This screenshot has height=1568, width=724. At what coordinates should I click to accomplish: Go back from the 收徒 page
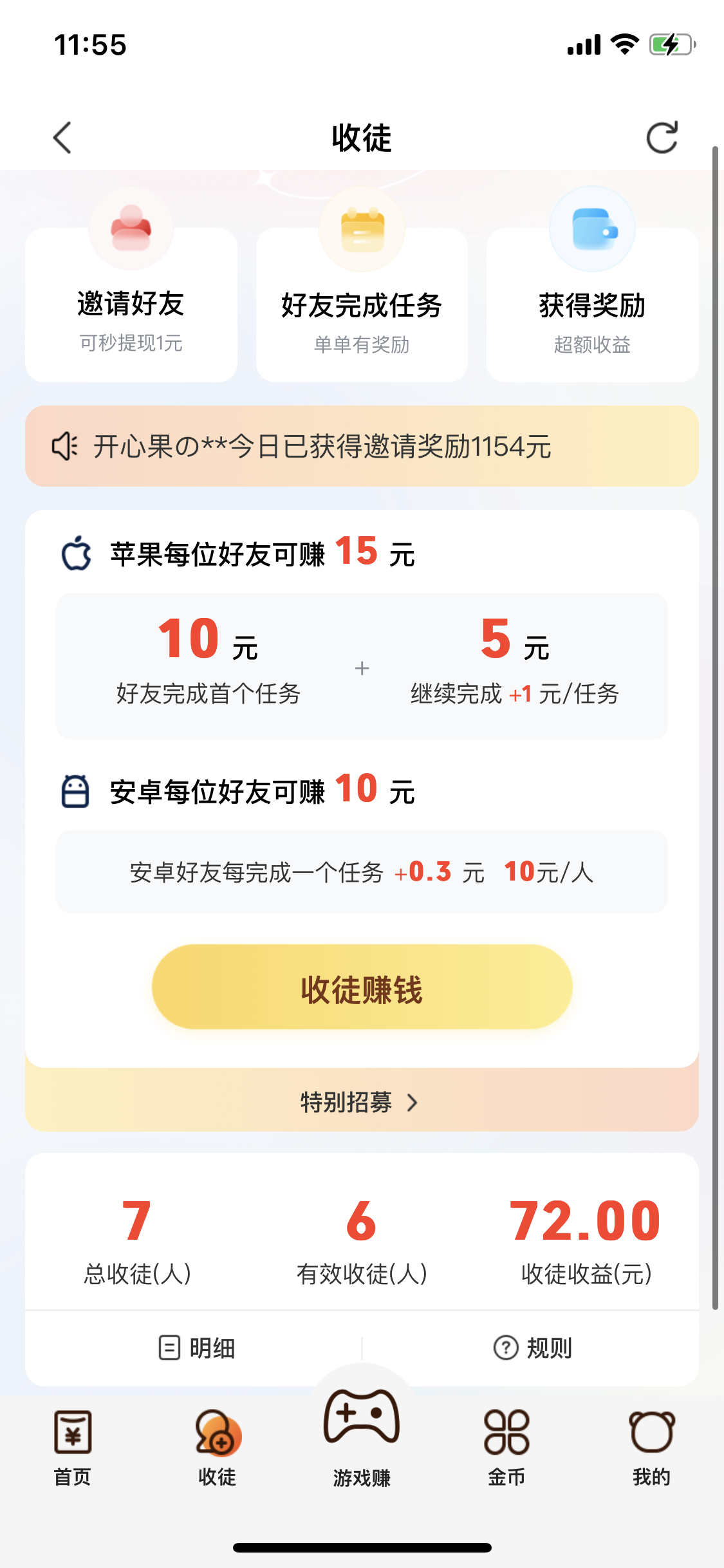tap(62, 138)
